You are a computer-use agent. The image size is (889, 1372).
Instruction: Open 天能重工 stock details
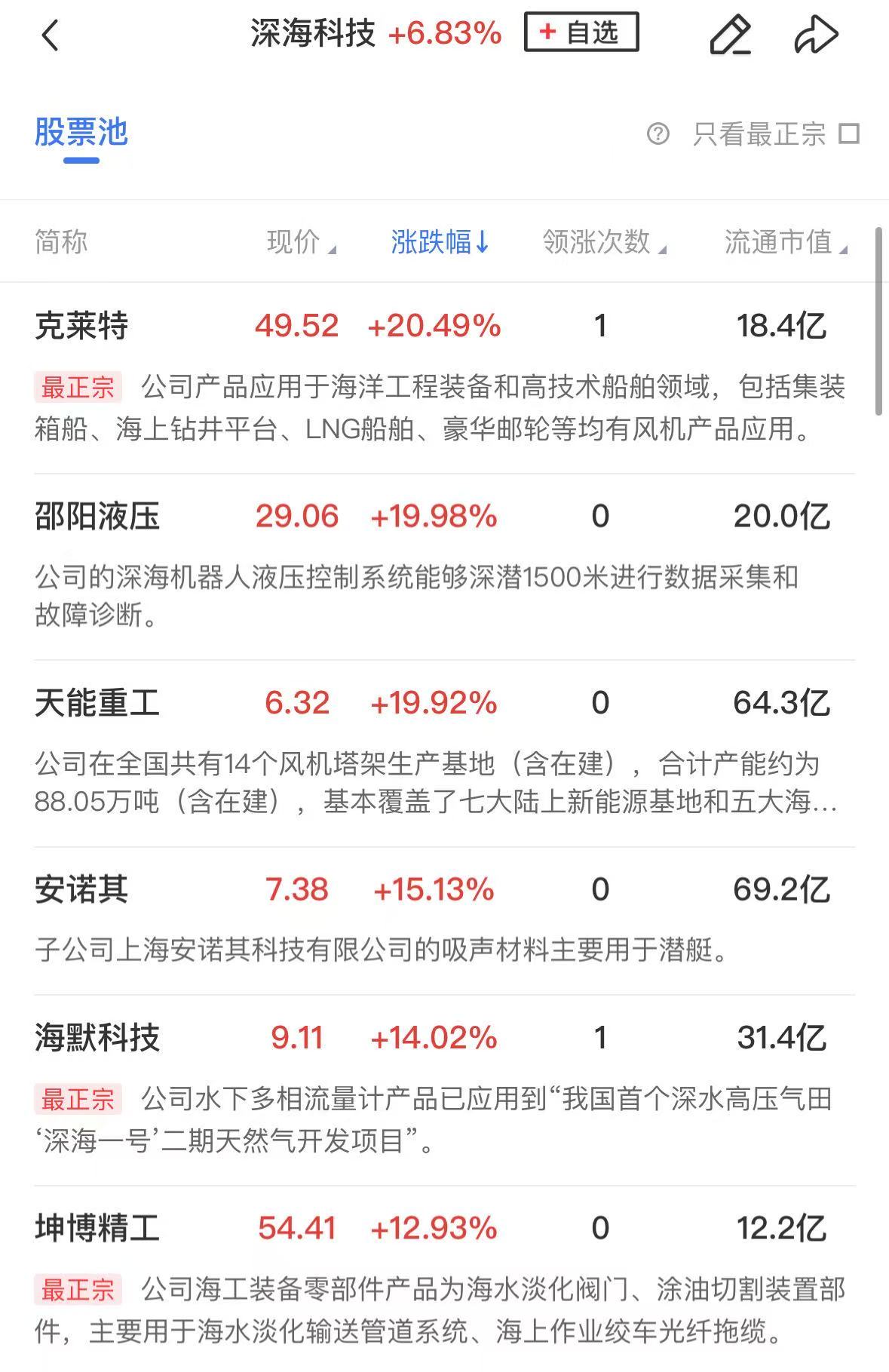click(97, 703)
